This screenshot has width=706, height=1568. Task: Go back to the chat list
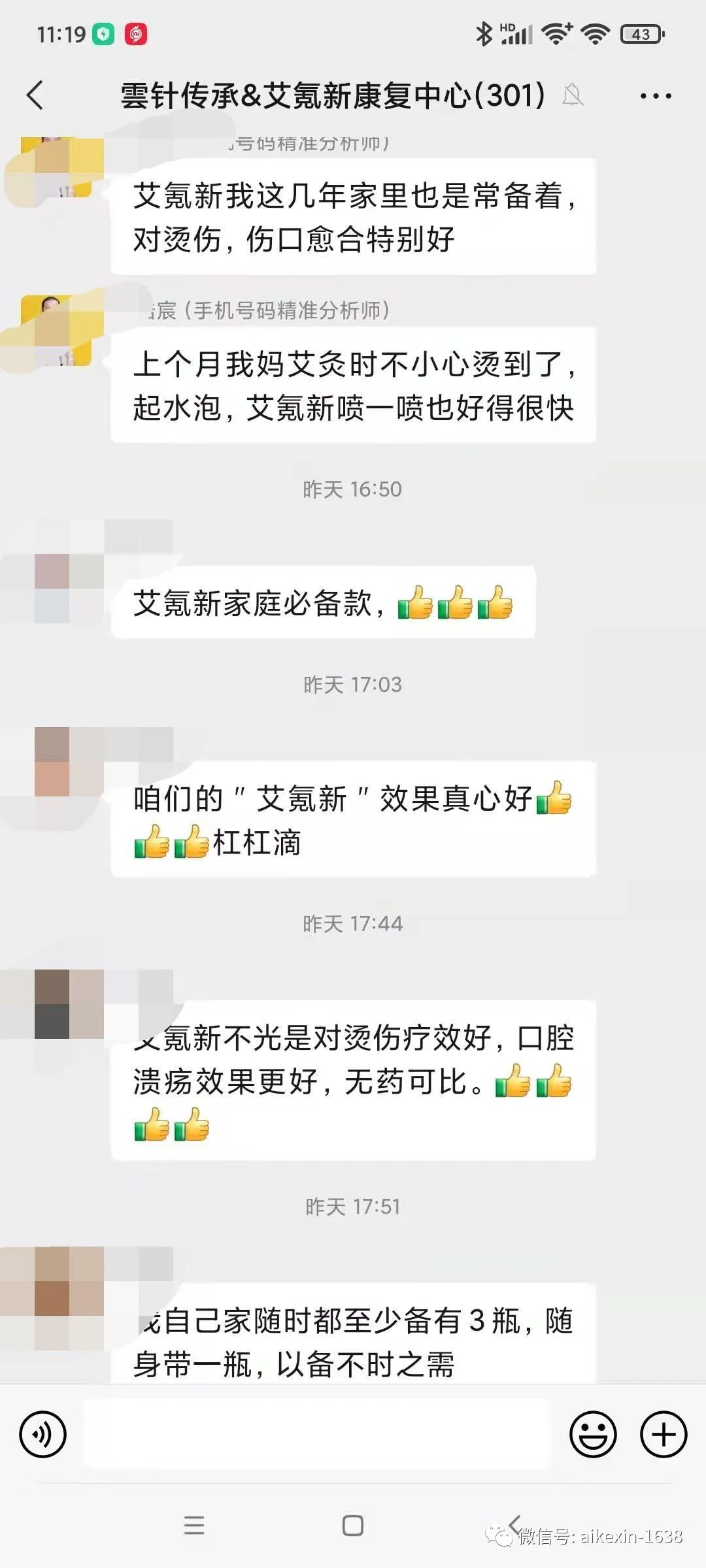point(35,95)
